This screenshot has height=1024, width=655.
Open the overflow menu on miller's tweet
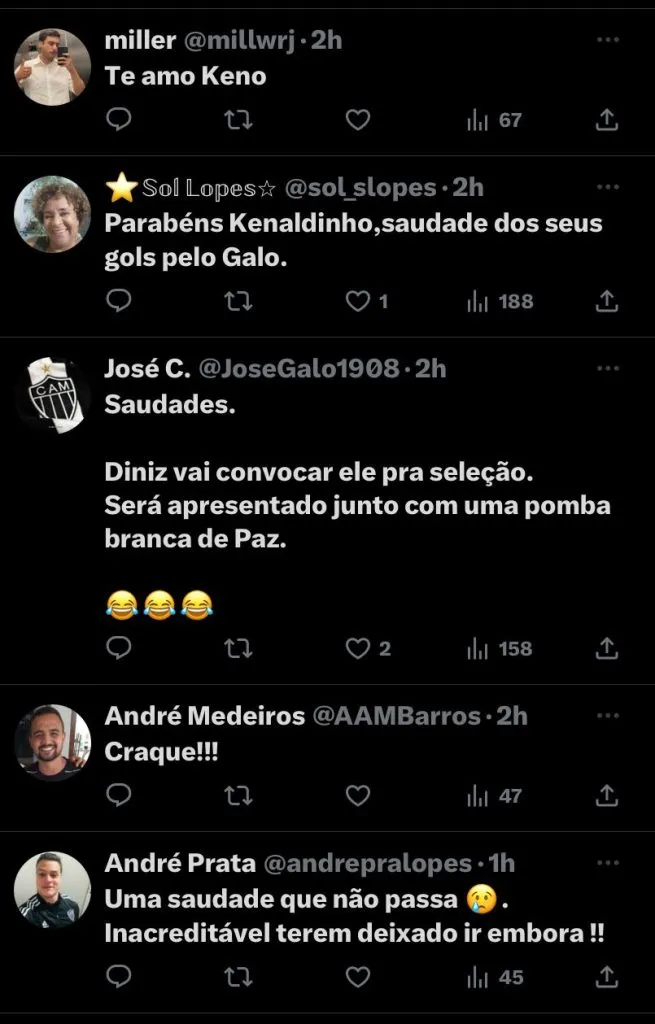pos(607,40)
